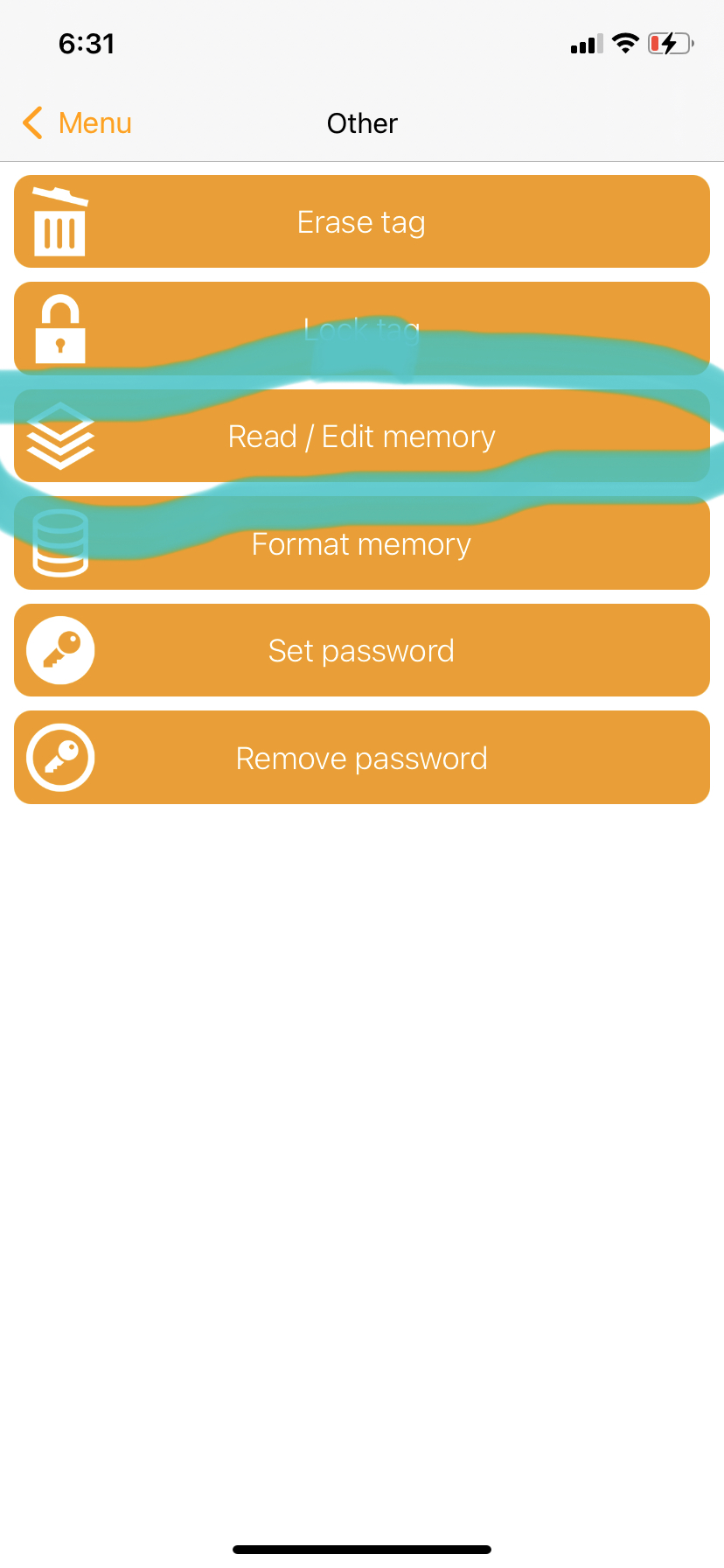This screenshot has width=724, height=1568.
Task: Click the back chevron next to Menu
Action: pyautogui.click(x=31, y=122)
